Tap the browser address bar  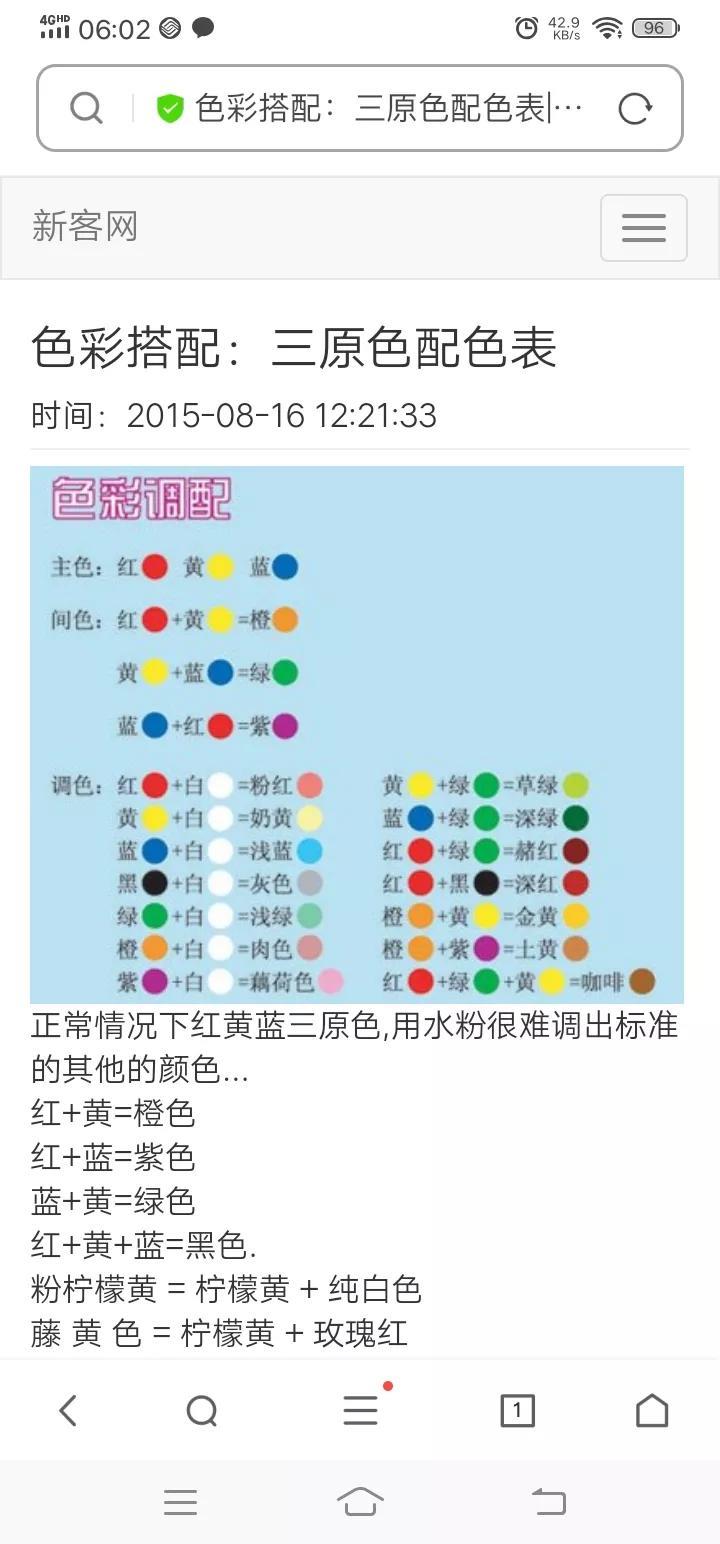[x=388, y=108]
